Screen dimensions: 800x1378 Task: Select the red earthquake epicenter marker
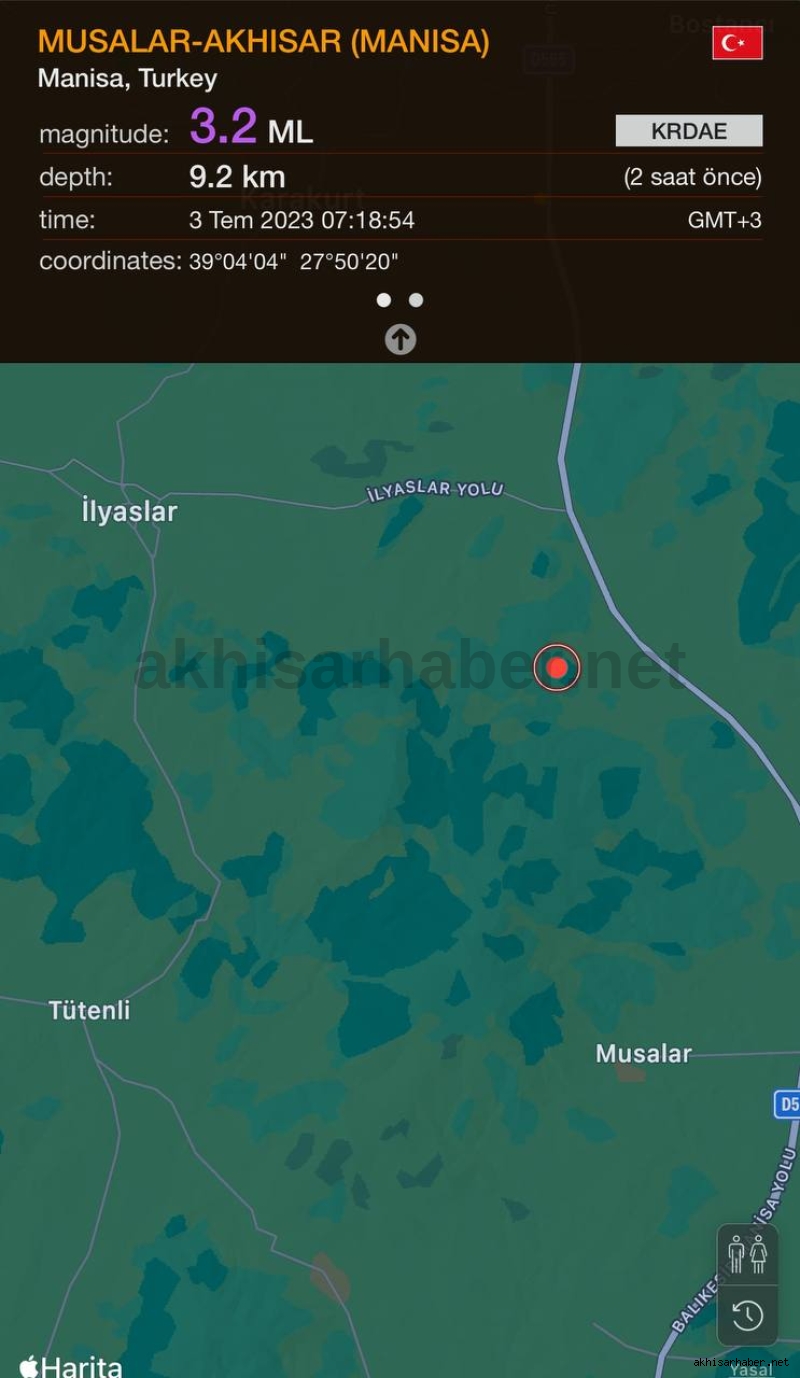[x=557, y=668]
